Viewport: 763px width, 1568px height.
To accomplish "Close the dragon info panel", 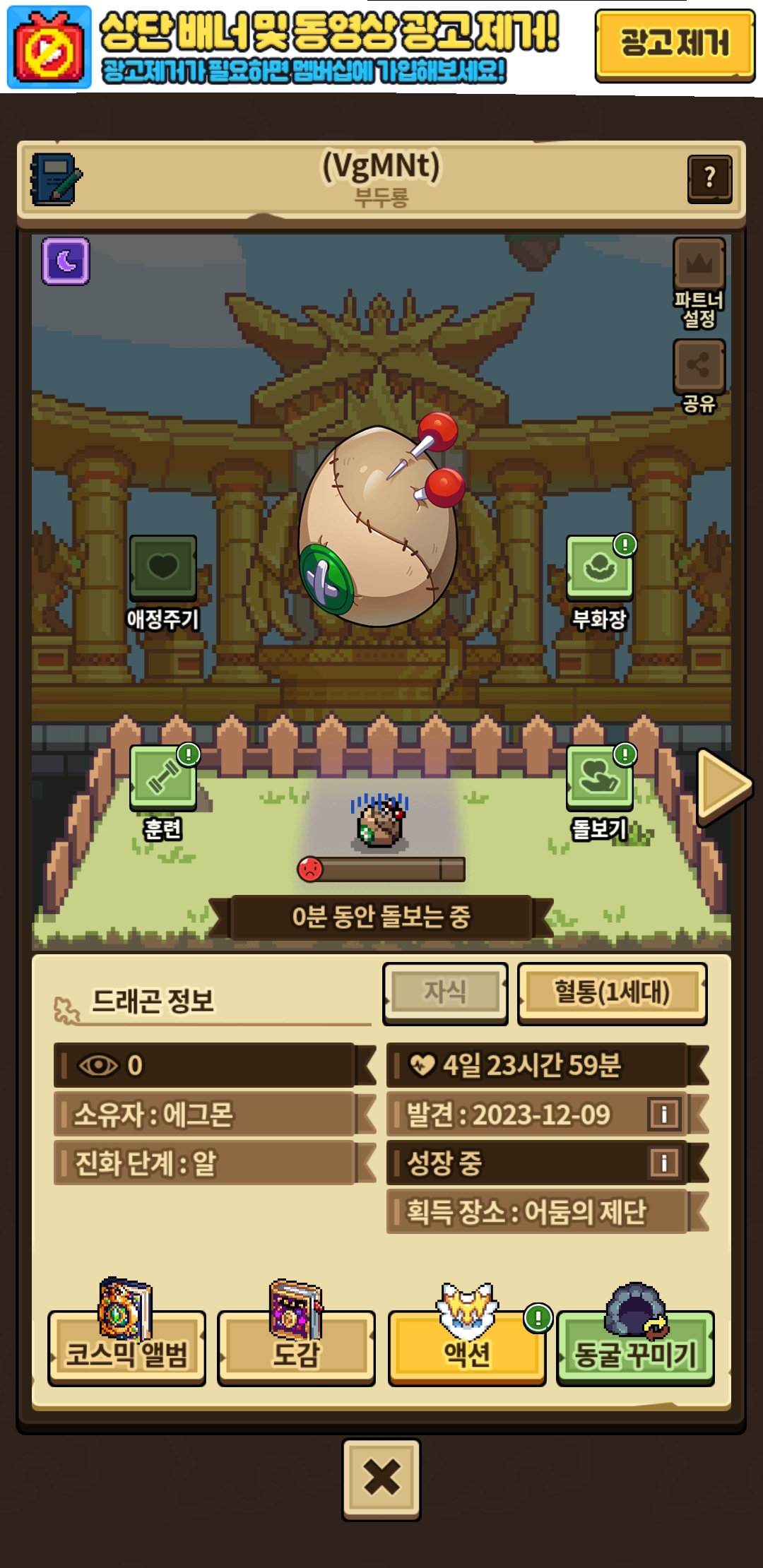I will pyautogui.click(x=381, y=1478).
